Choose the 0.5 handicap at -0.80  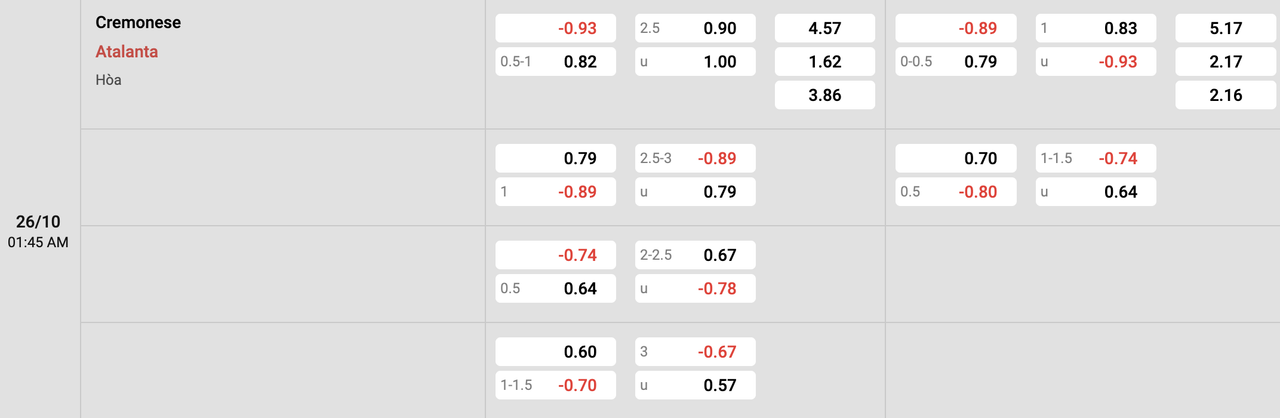tap(956, 191)
